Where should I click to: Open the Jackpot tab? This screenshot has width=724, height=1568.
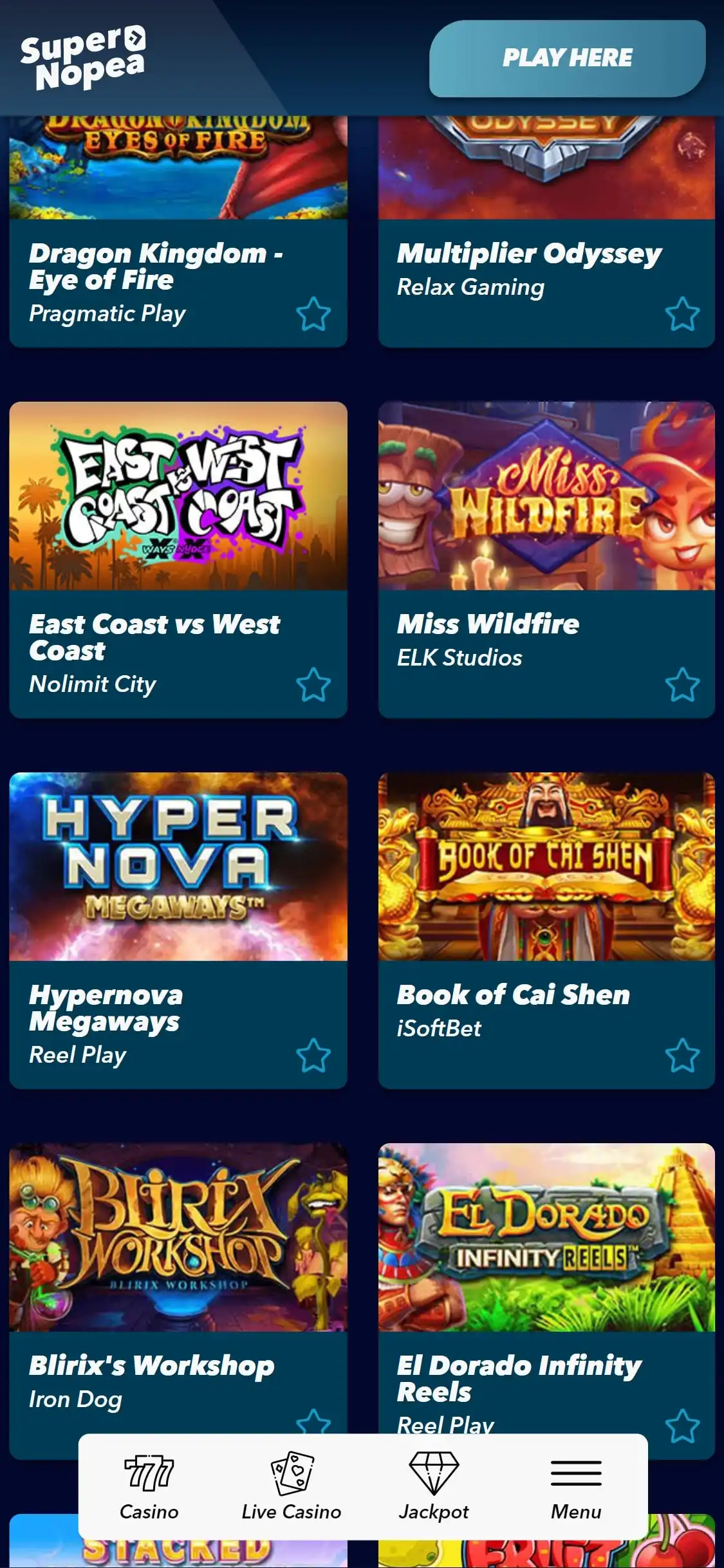(x=434, y=1486)
